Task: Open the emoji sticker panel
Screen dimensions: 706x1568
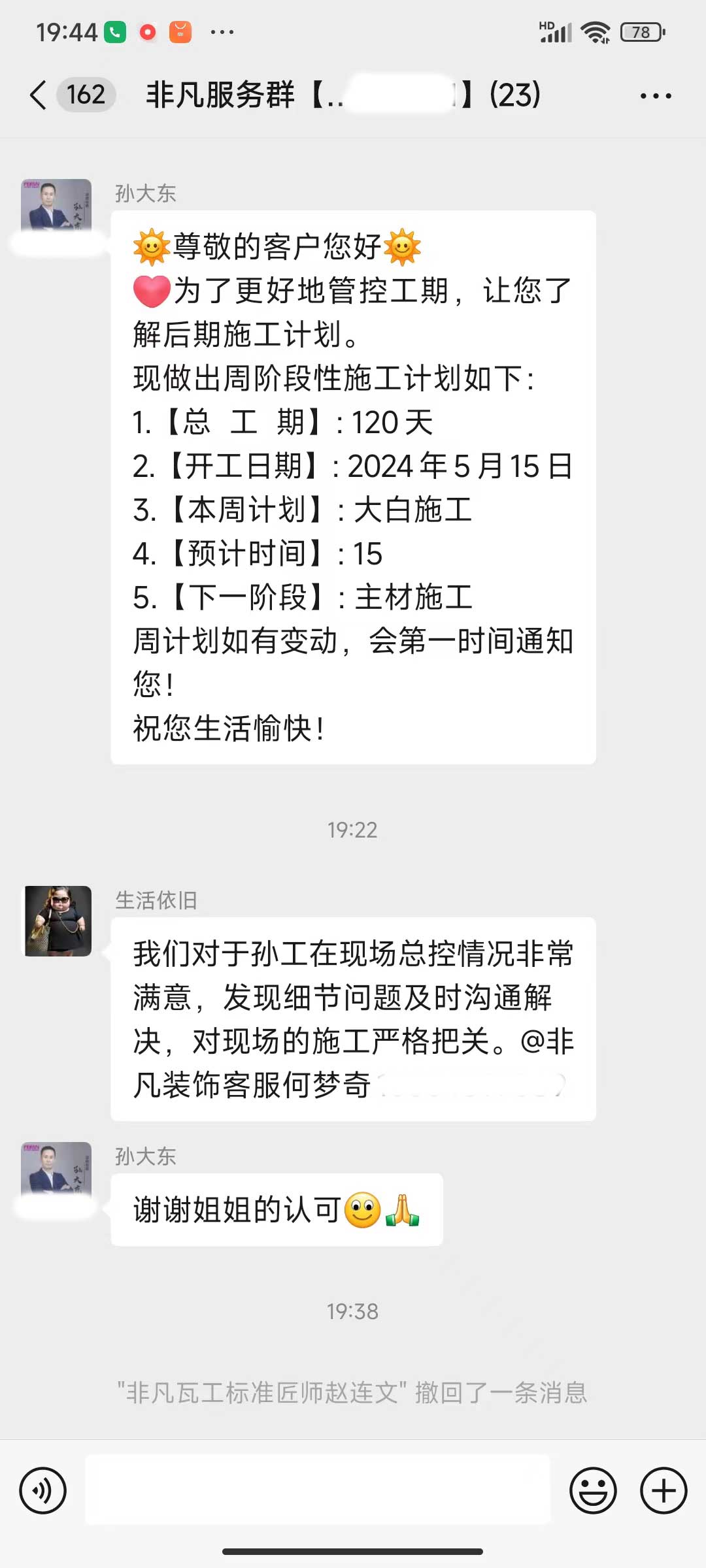Action: click(593, 1491)
